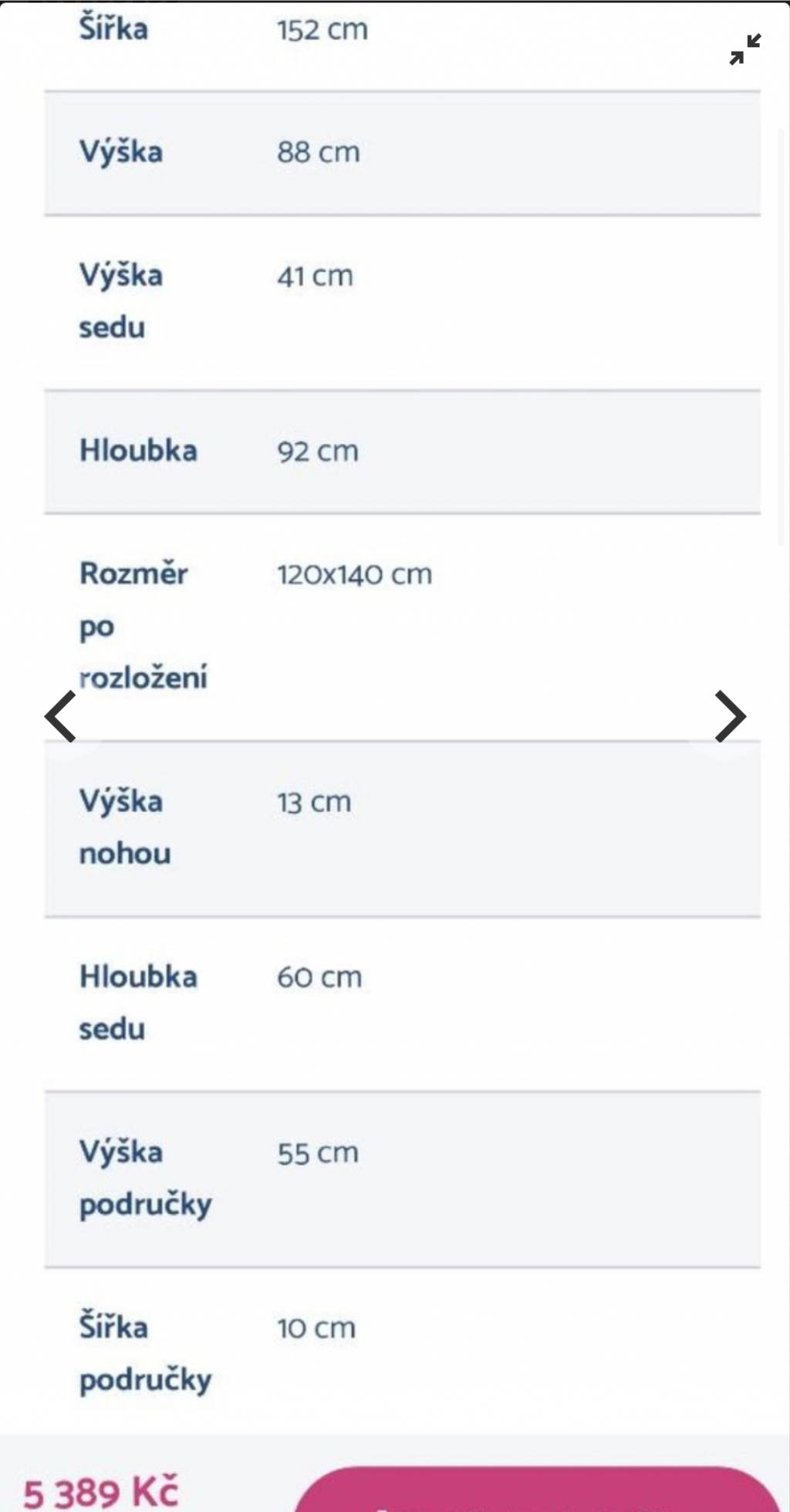Tap the pink button beside the price
The image size is (790, 1512).
point(538,1489)
